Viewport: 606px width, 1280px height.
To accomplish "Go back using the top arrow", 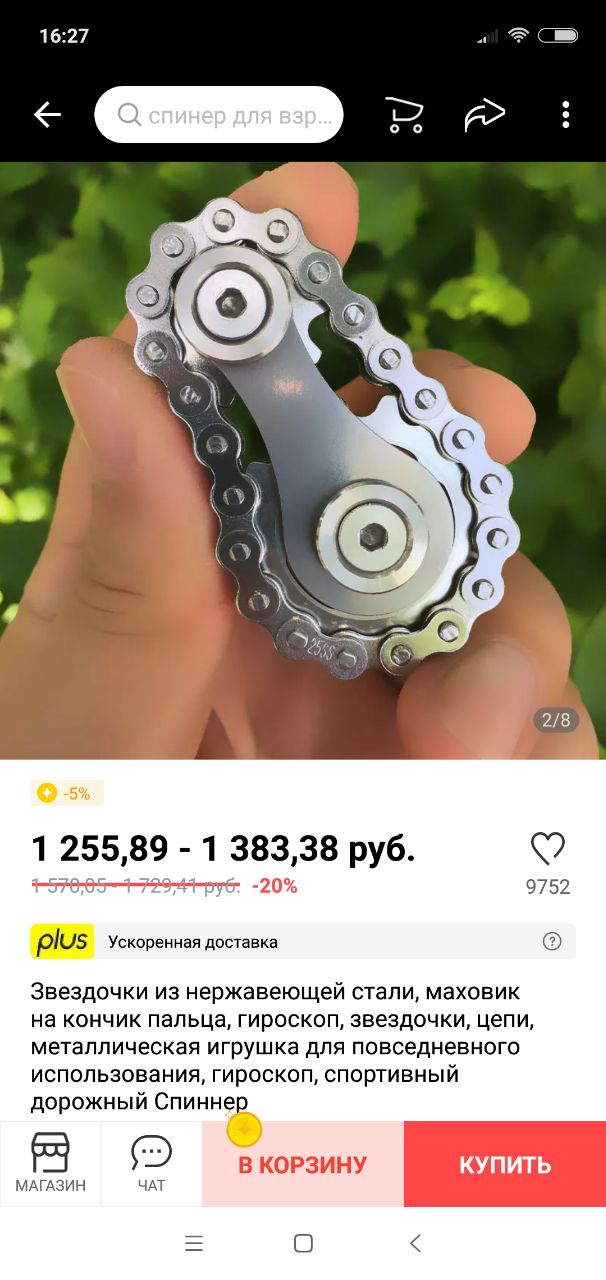I will pyautogui.click(x=47, y=115).
